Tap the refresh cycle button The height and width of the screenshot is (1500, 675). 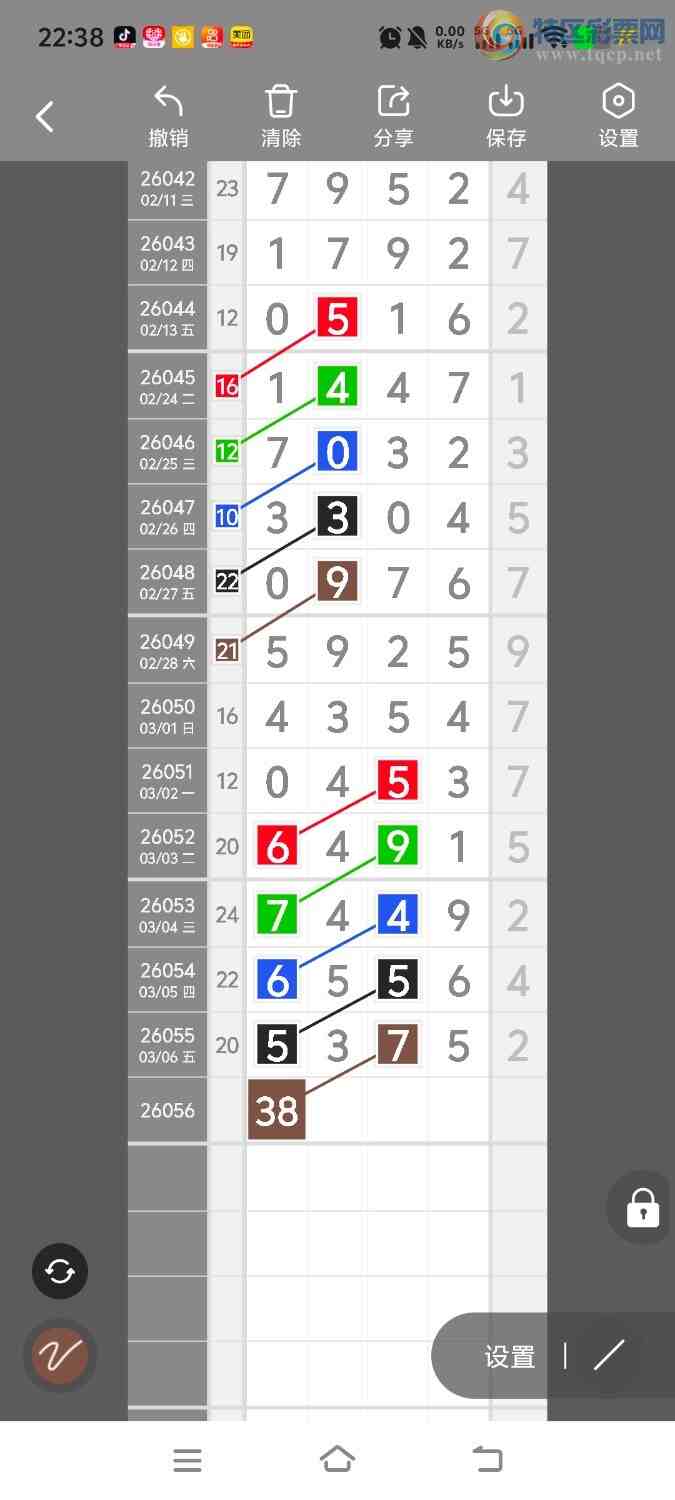[60, 1271]
